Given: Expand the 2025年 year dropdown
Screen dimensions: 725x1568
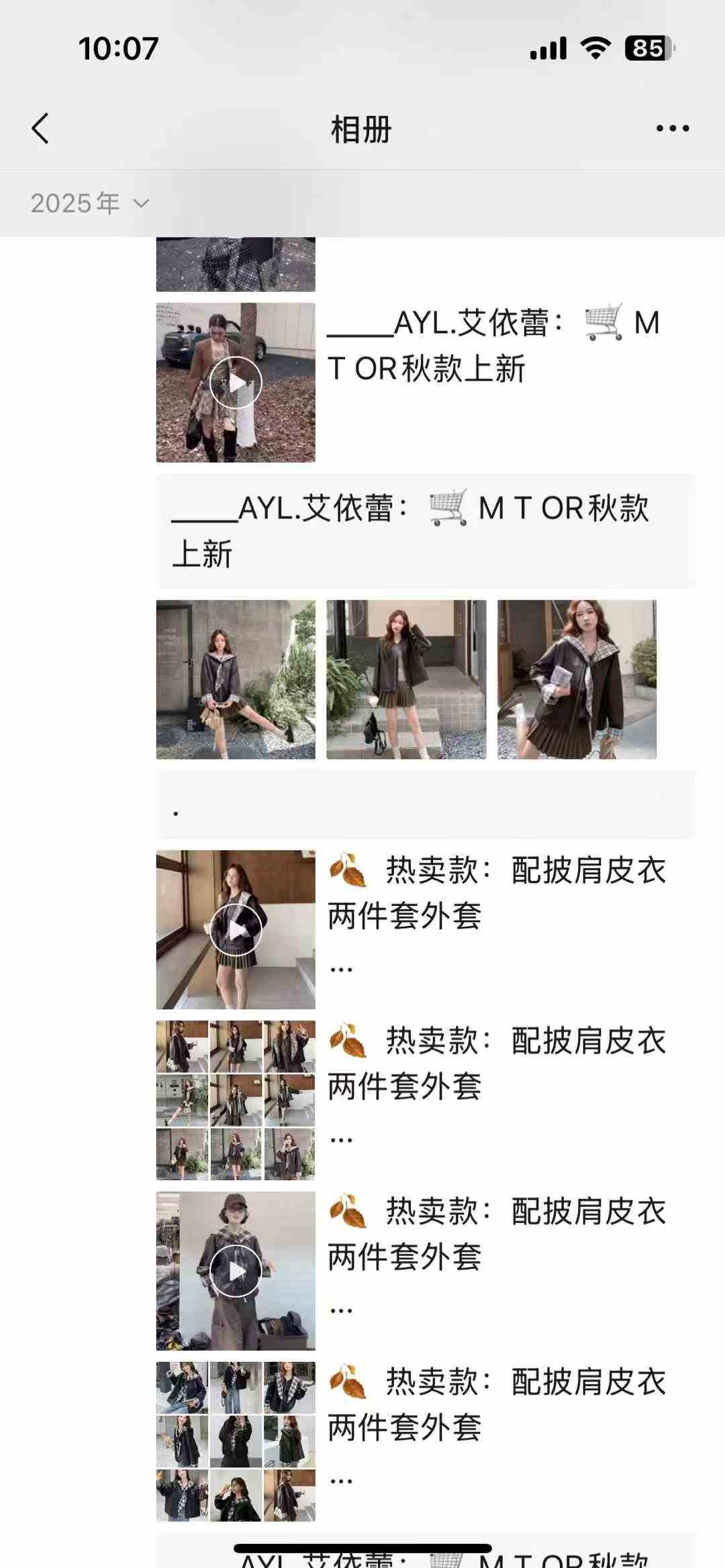Looking at the screenshot, I should [x=89, y=203].
